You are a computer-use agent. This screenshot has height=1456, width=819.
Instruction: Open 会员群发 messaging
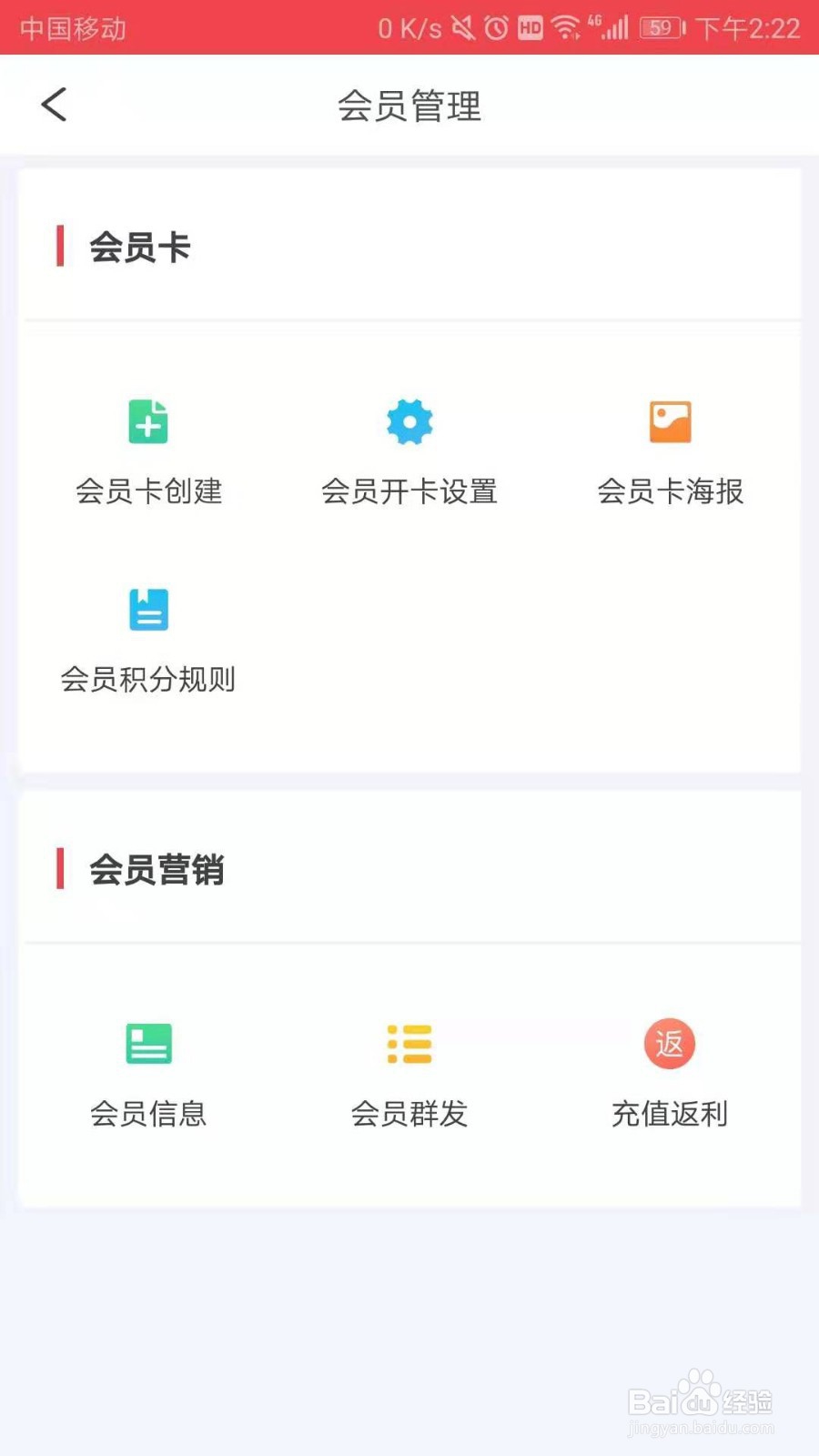409,1075
